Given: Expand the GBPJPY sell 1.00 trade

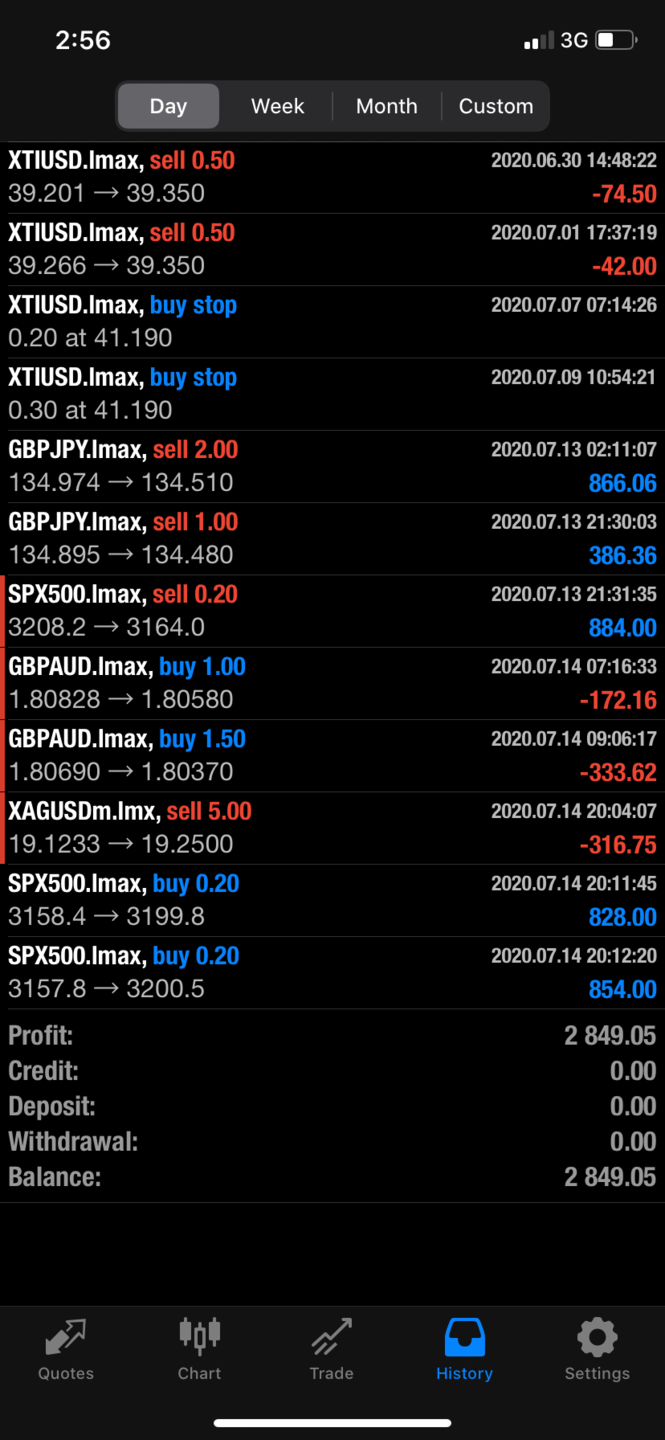Looking at the screenshot, I should [x=332, y=539].
